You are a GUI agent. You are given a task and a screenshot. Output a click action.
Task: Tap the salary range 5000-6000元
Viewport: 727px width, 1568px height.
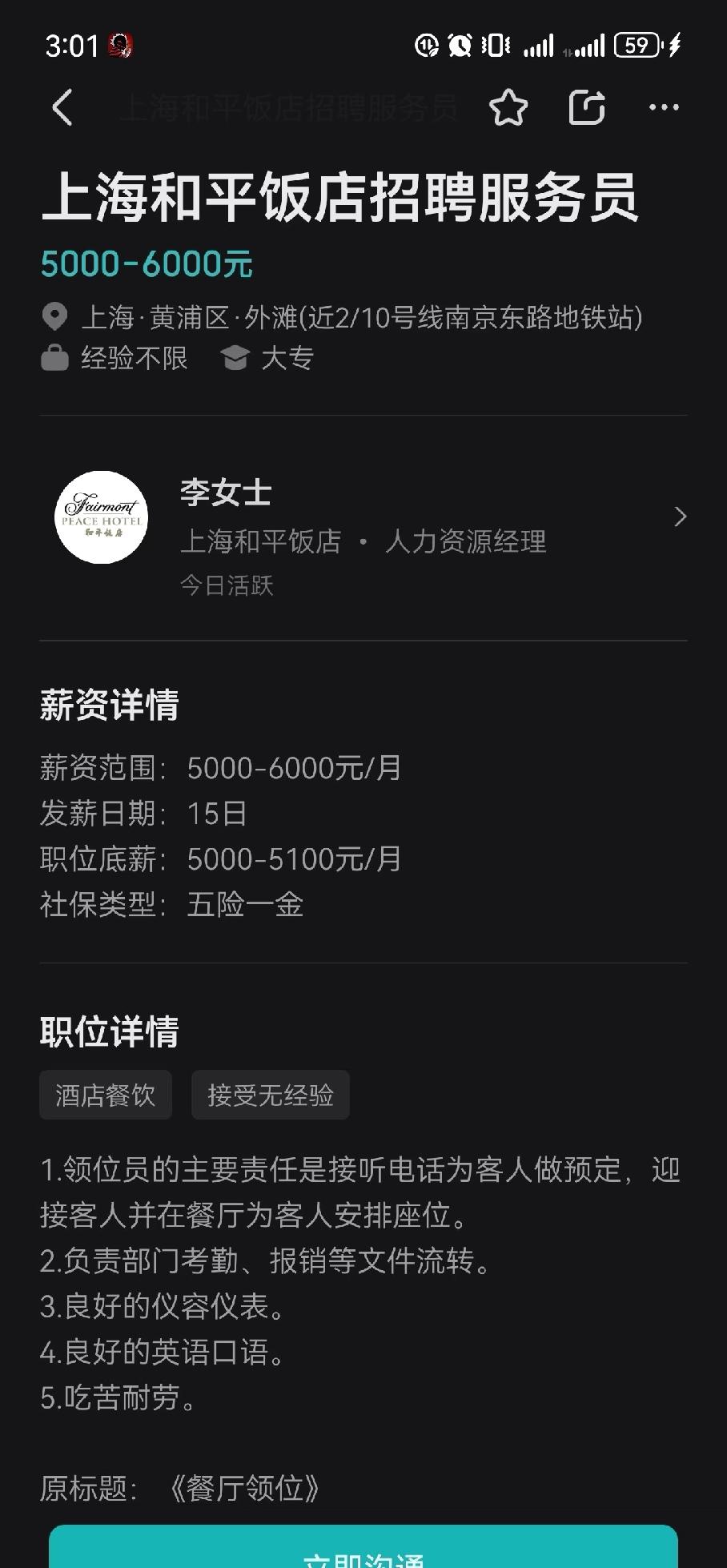tap(147, 263)
